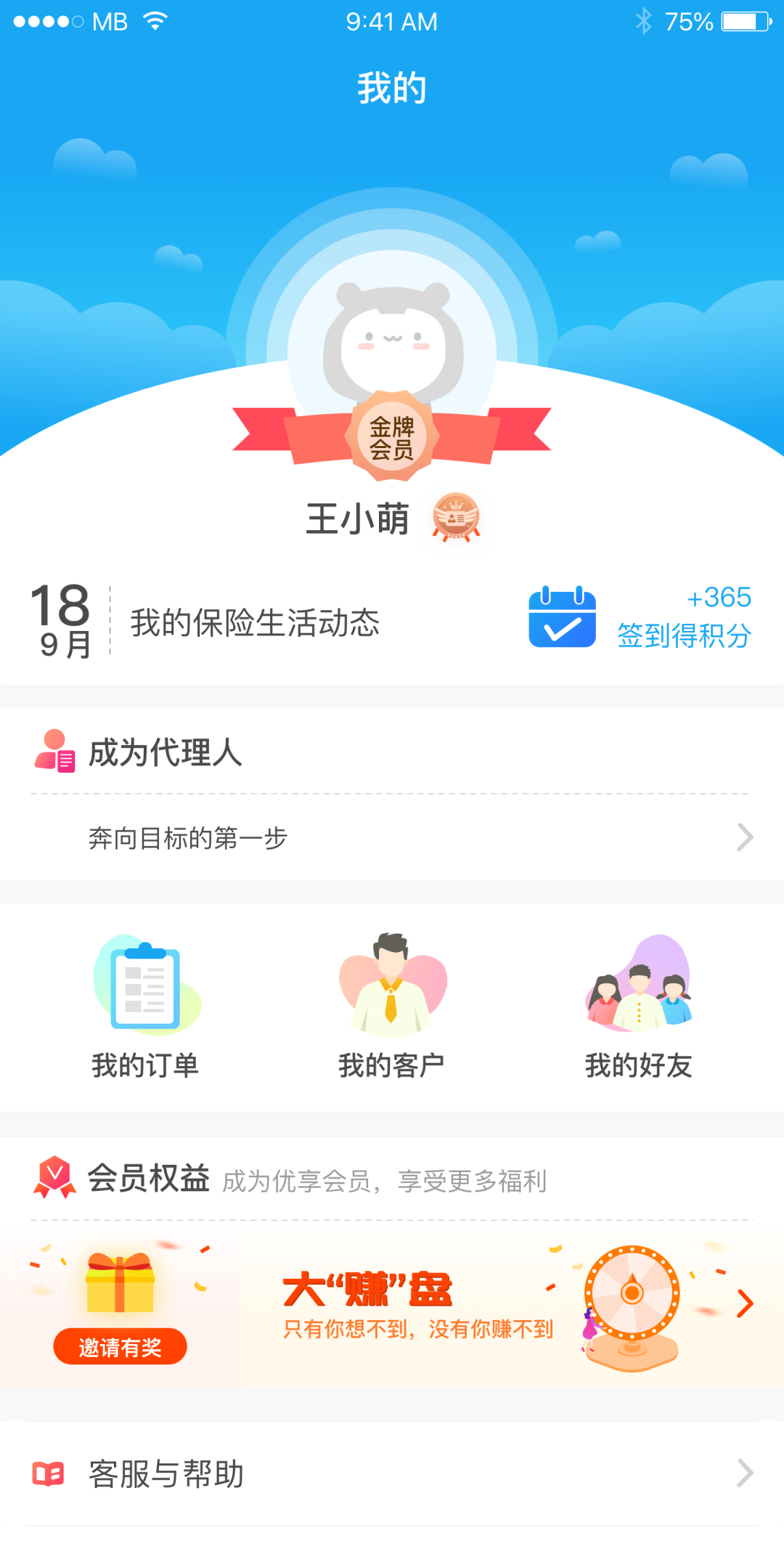View 我的好友
784x1554 pixels.
tap(638, 1006)
